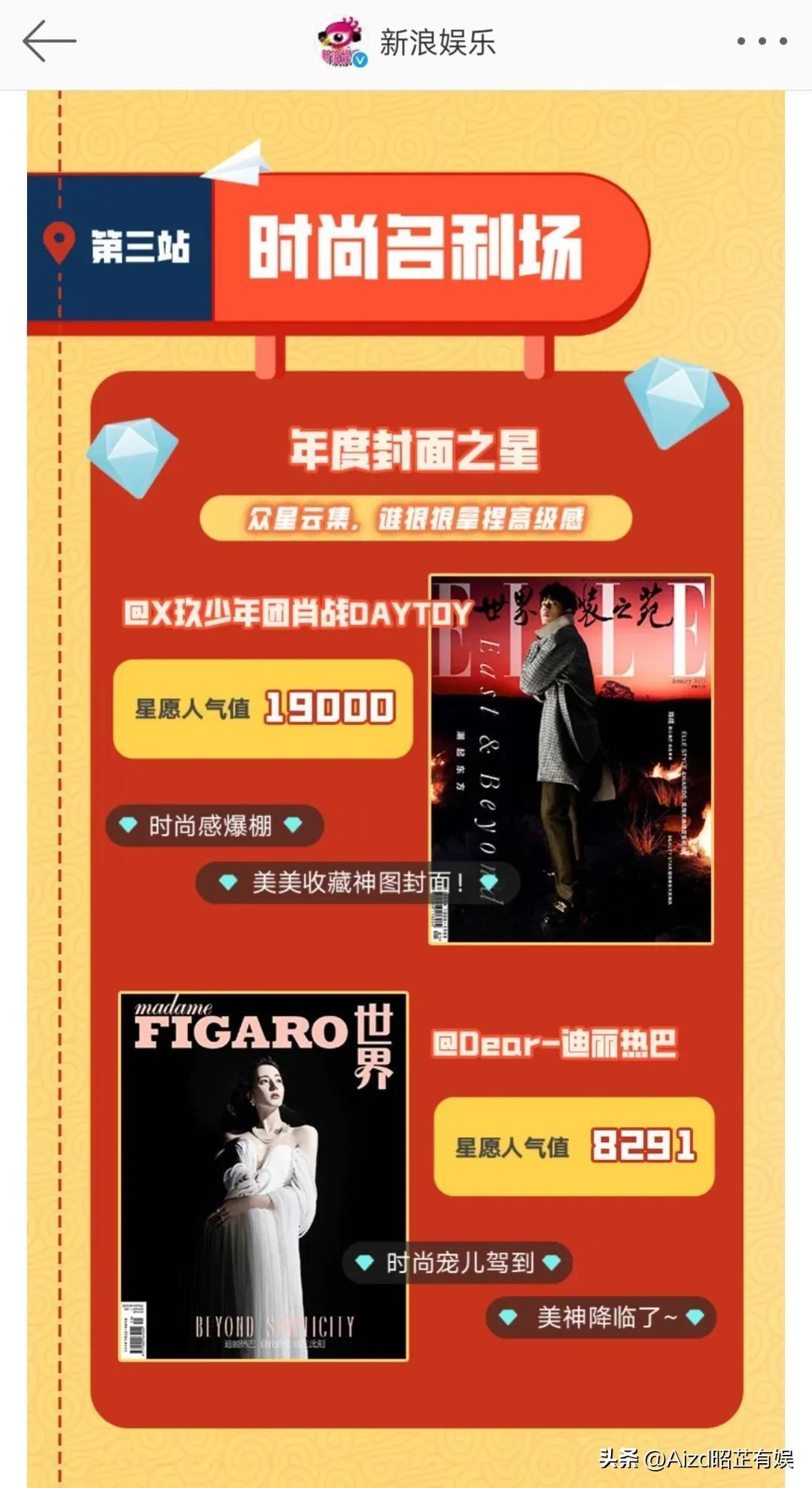Open the three-dot overflow menu

762,41
